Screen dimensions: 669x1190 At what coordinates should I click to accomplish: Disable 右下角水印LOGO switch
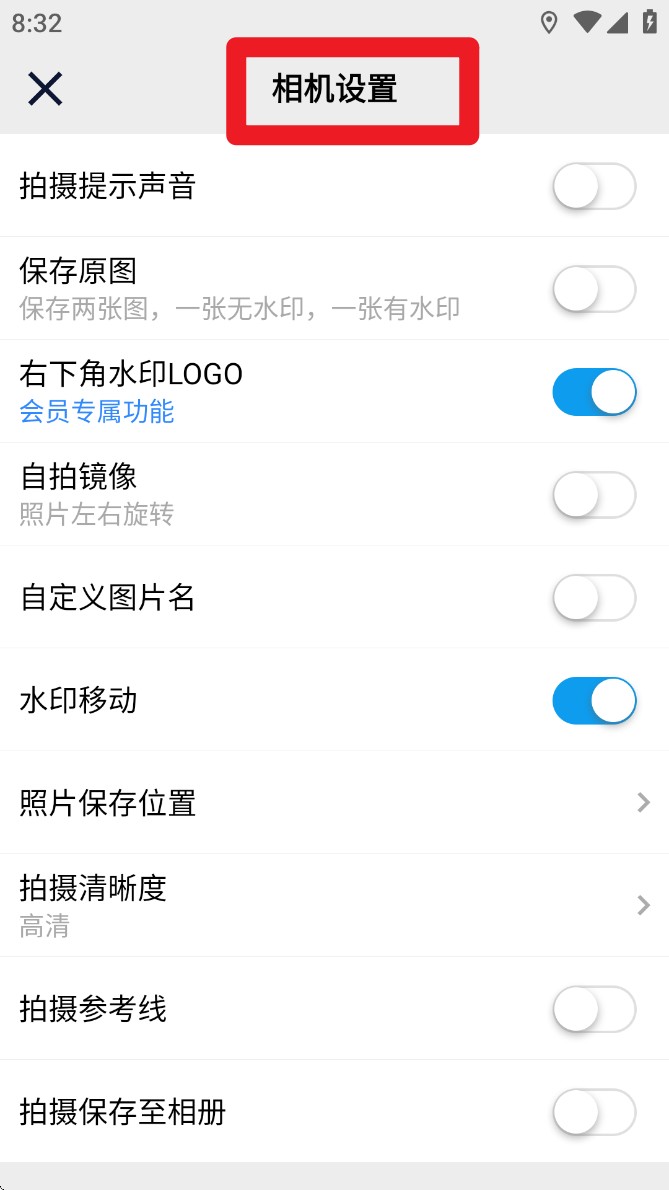[594, 392]
